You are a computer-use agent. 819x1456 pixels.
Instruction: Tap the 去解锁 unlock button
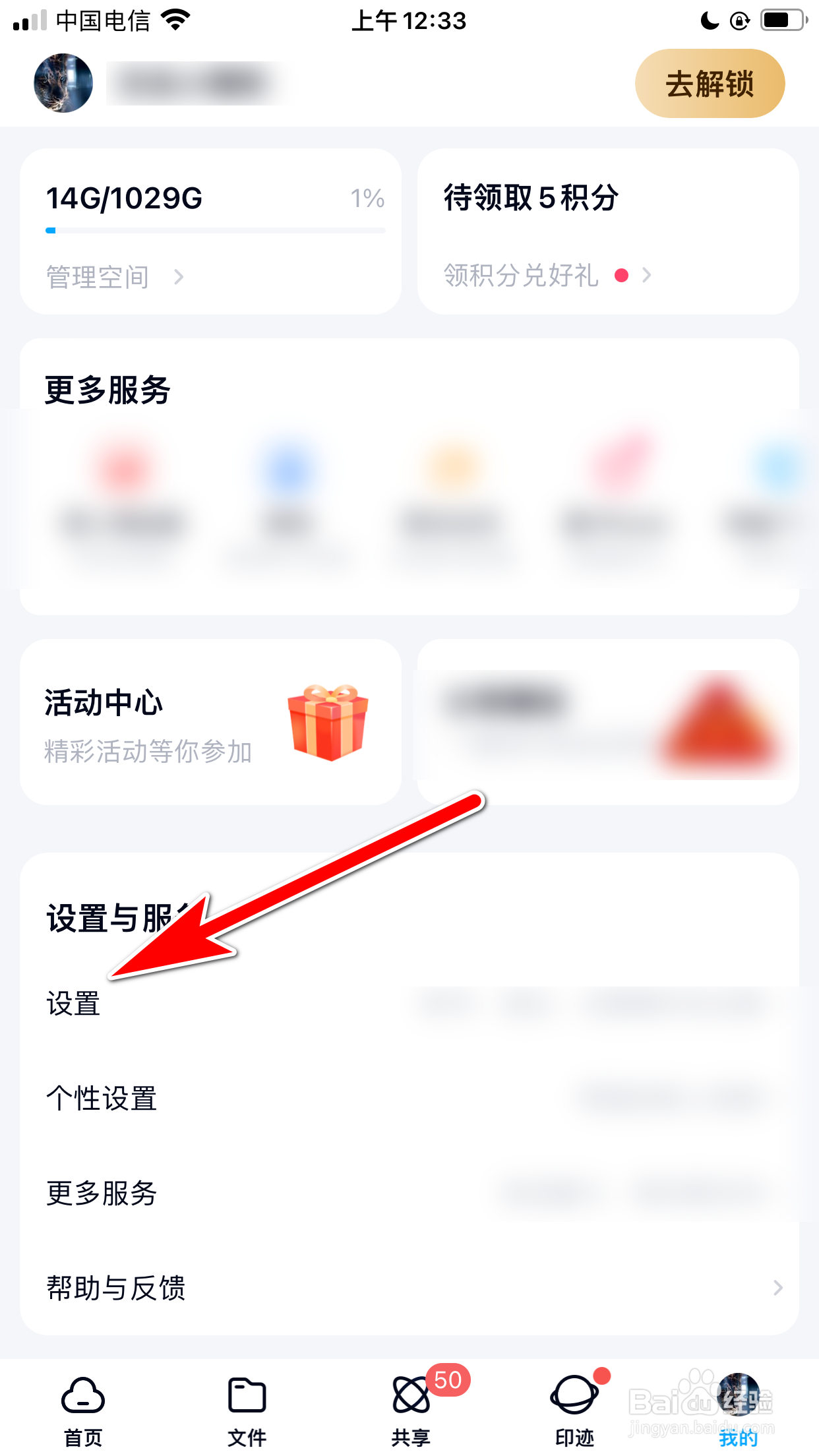tap(709, 84)
